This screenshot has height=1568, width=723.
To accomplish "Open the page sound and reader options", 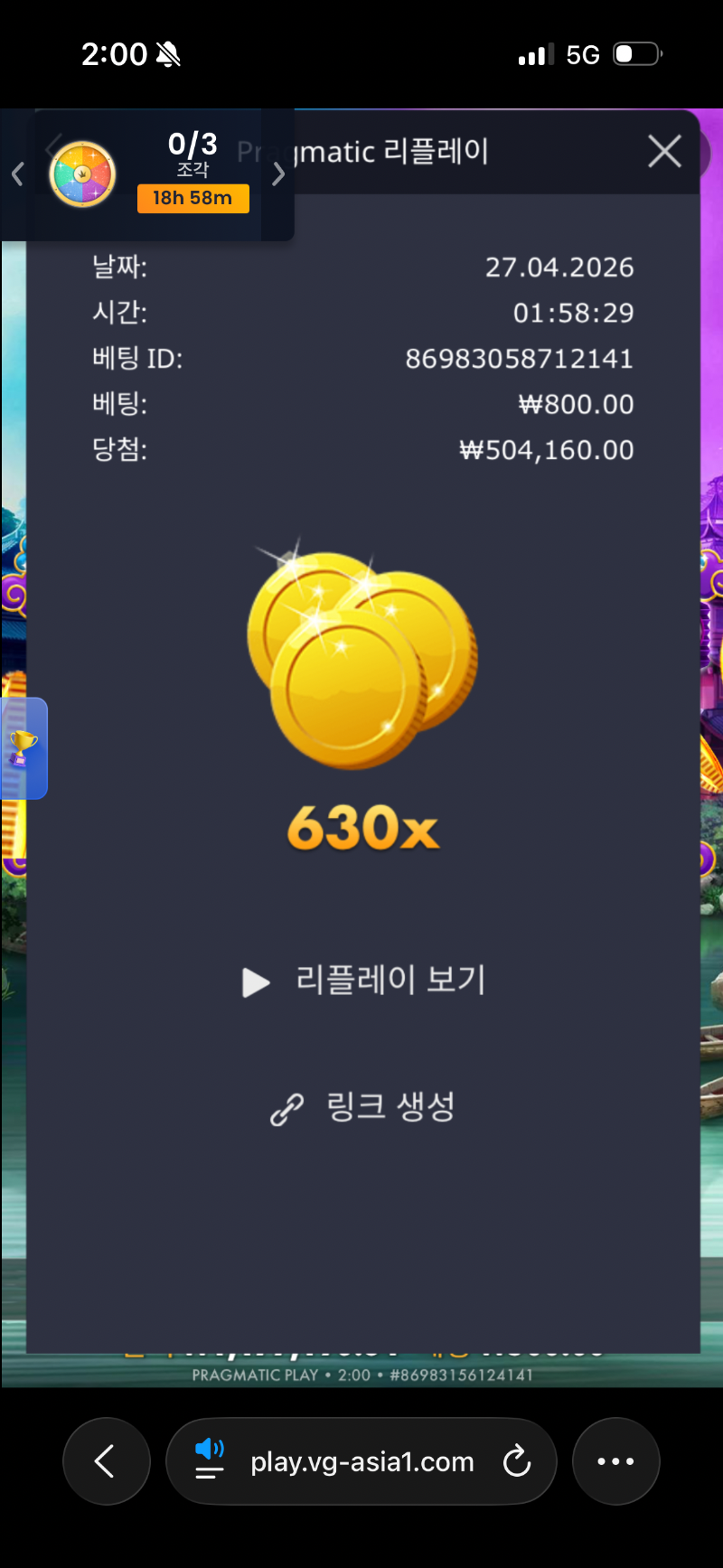I will (x=210, y=1460).
